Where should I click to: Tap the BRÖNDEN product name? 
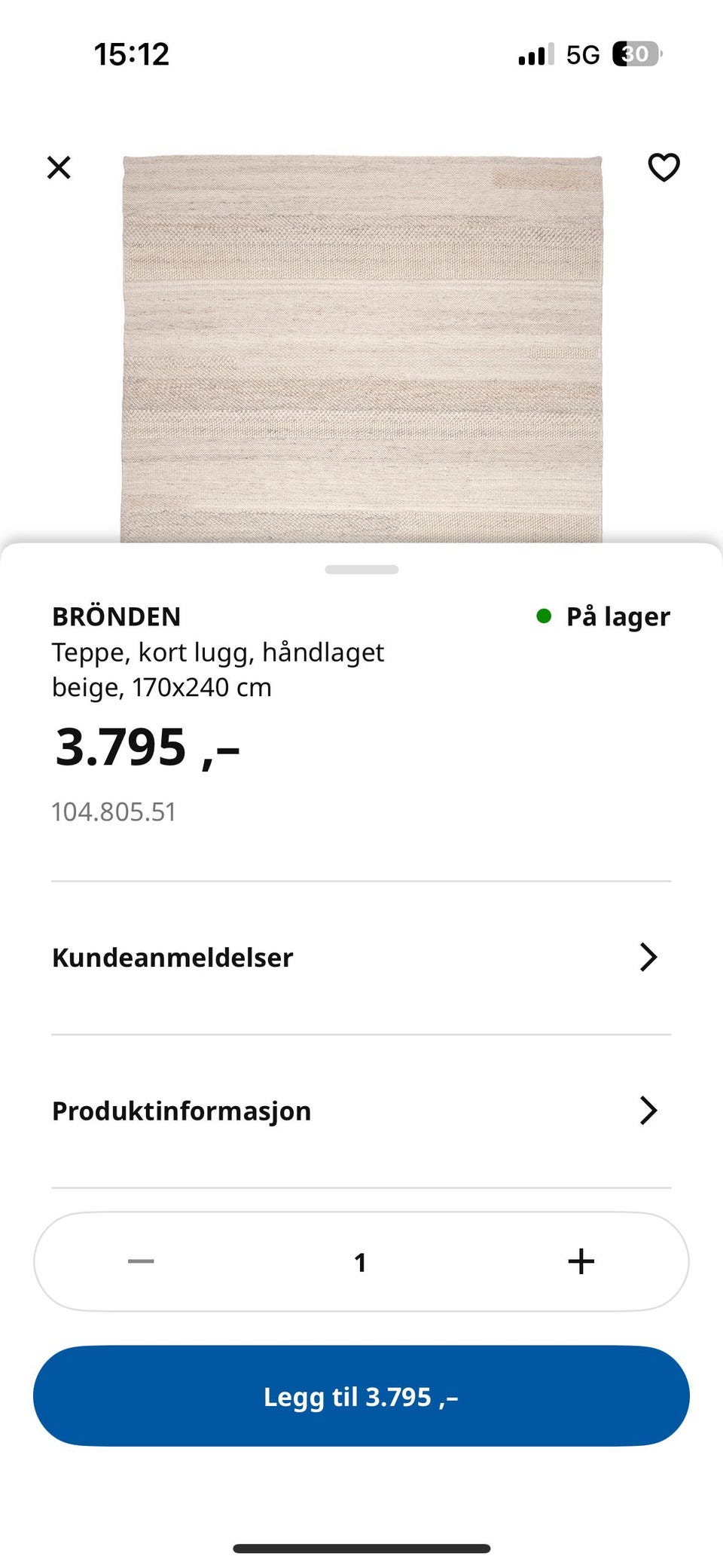(115, 616)
